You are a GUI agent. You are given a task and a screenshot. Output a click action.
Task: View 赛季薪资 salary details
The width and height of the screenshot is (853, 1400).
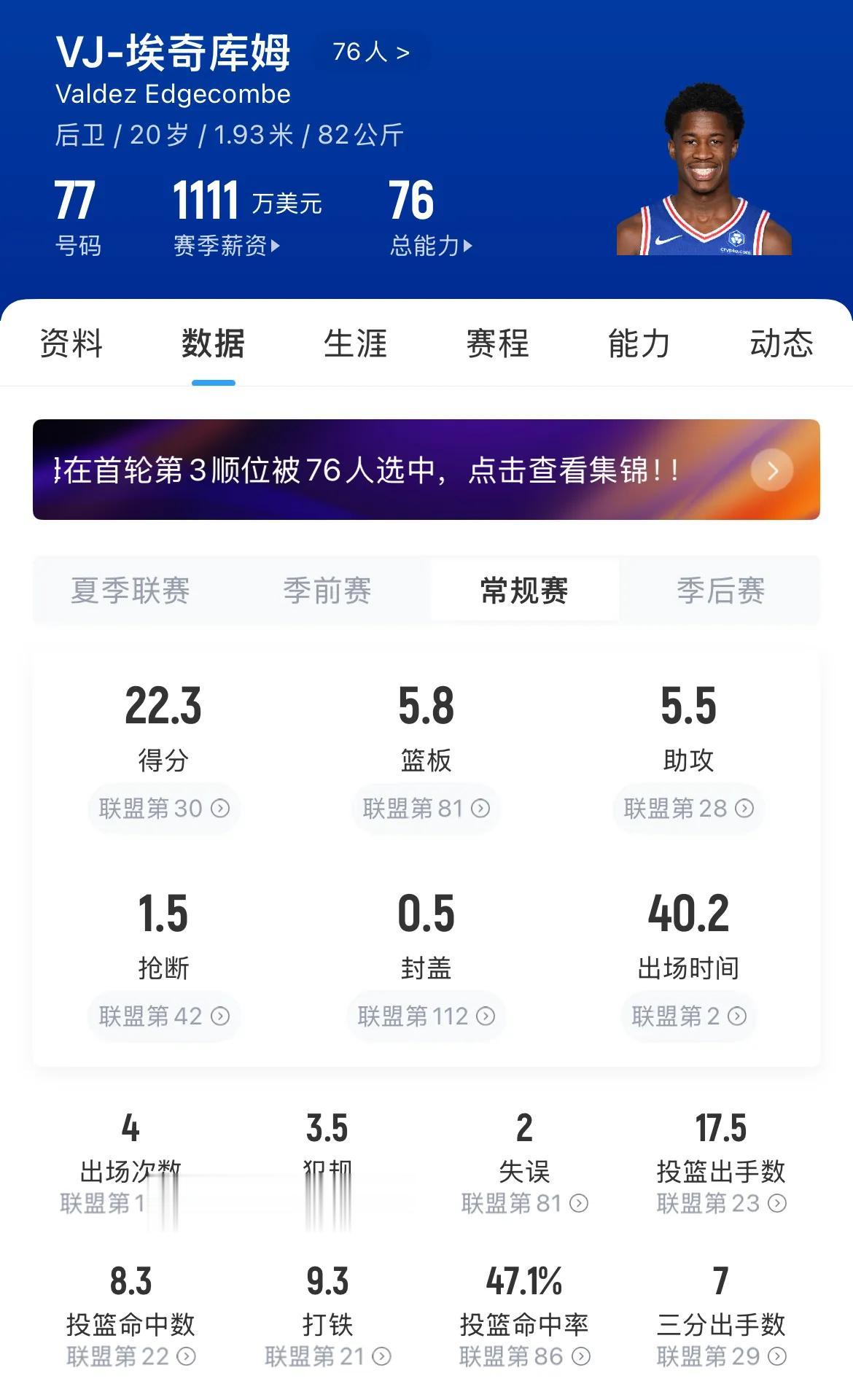pos(227,246)
